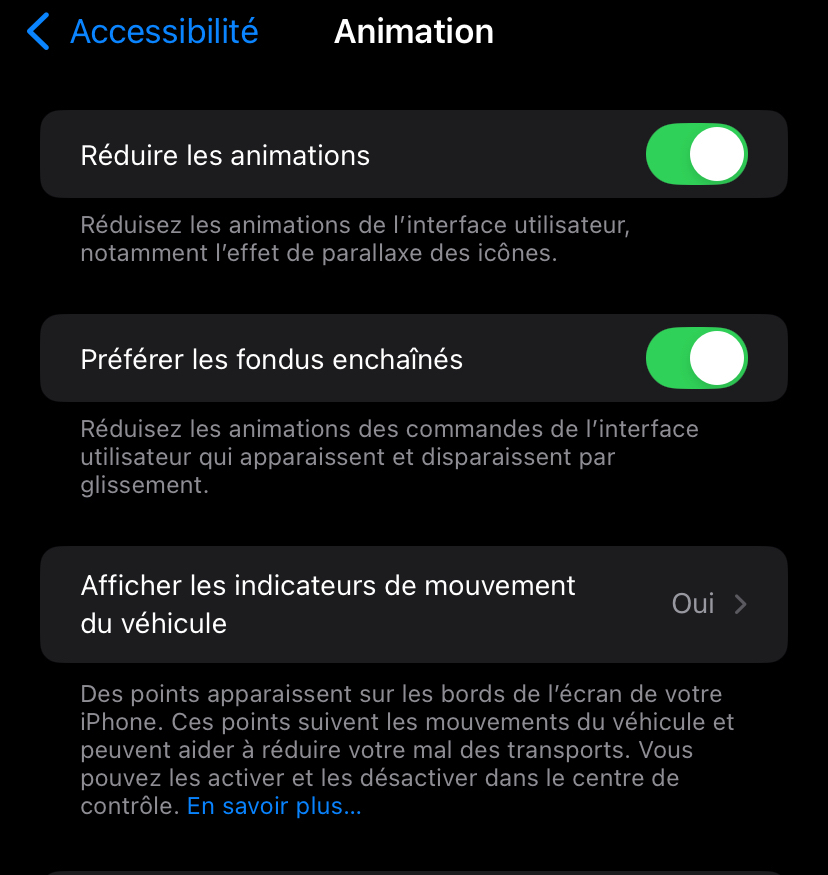Screen dimensions: 828x875
Task: Turn off Préférer les fondus enchaînés
Action: (x=696, y=359)
